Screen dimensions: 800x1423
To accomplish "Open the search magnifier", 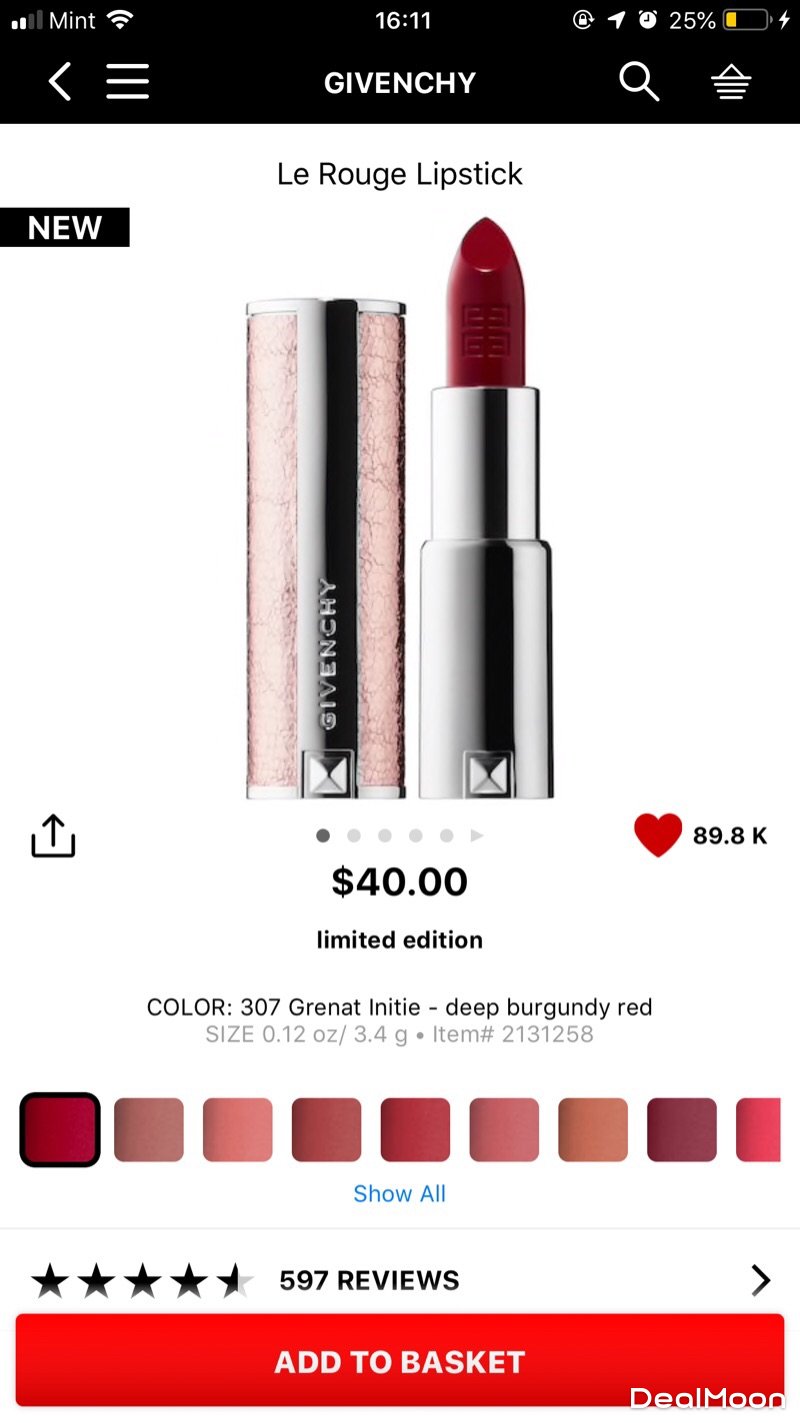I will [638, 81].
